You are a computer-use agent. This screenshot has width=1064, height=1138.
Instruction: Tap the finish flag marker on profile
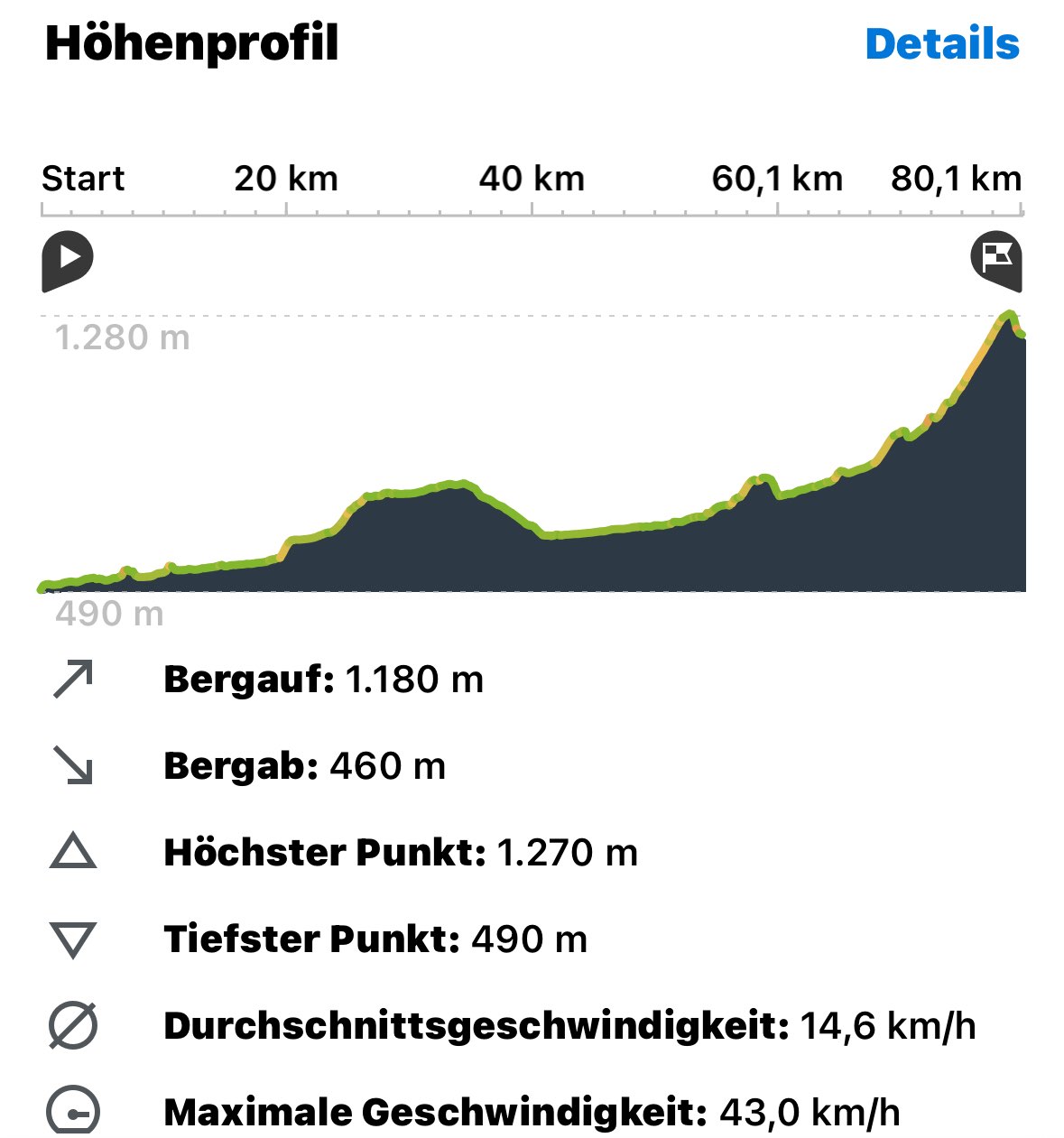click(x=995, y=260)
